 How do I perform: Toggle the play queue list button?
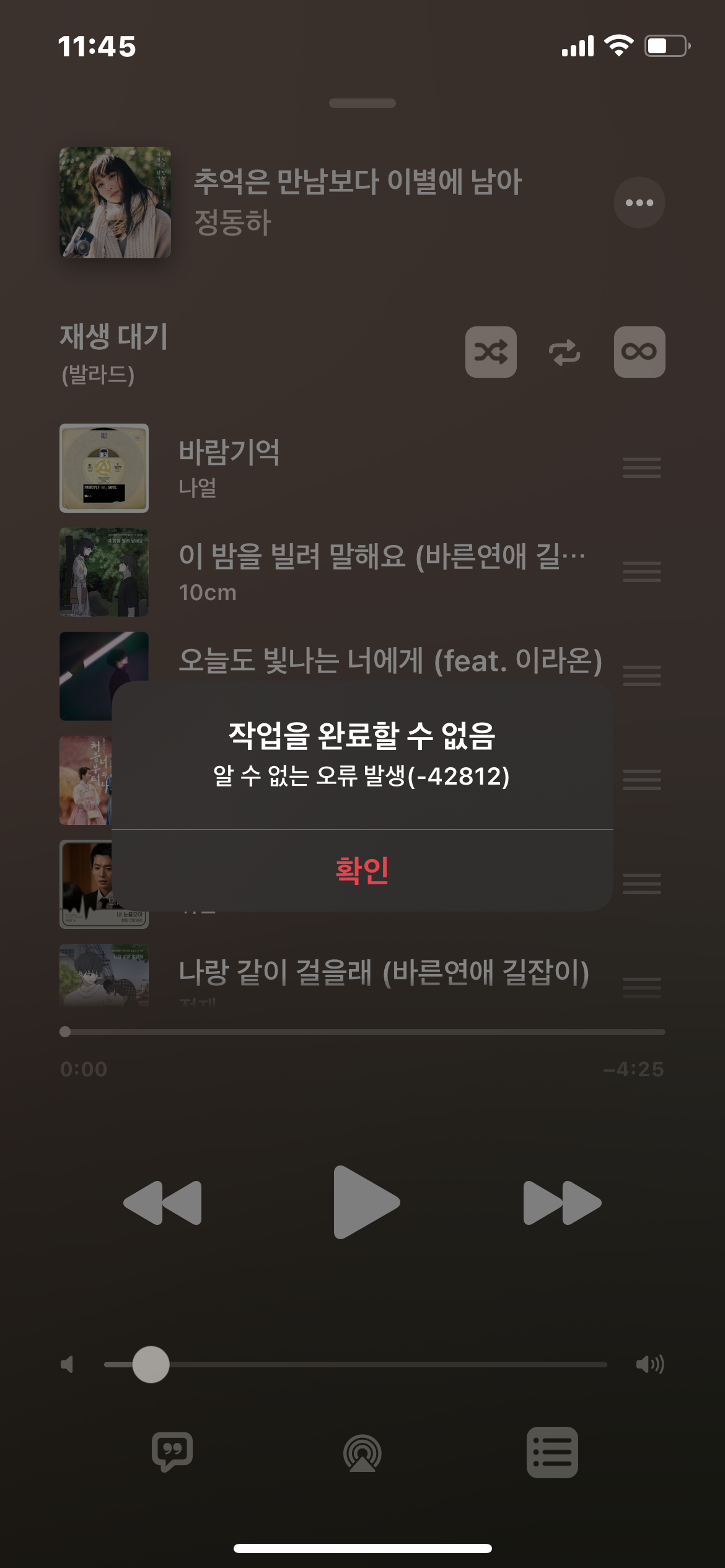point(552,1453)
